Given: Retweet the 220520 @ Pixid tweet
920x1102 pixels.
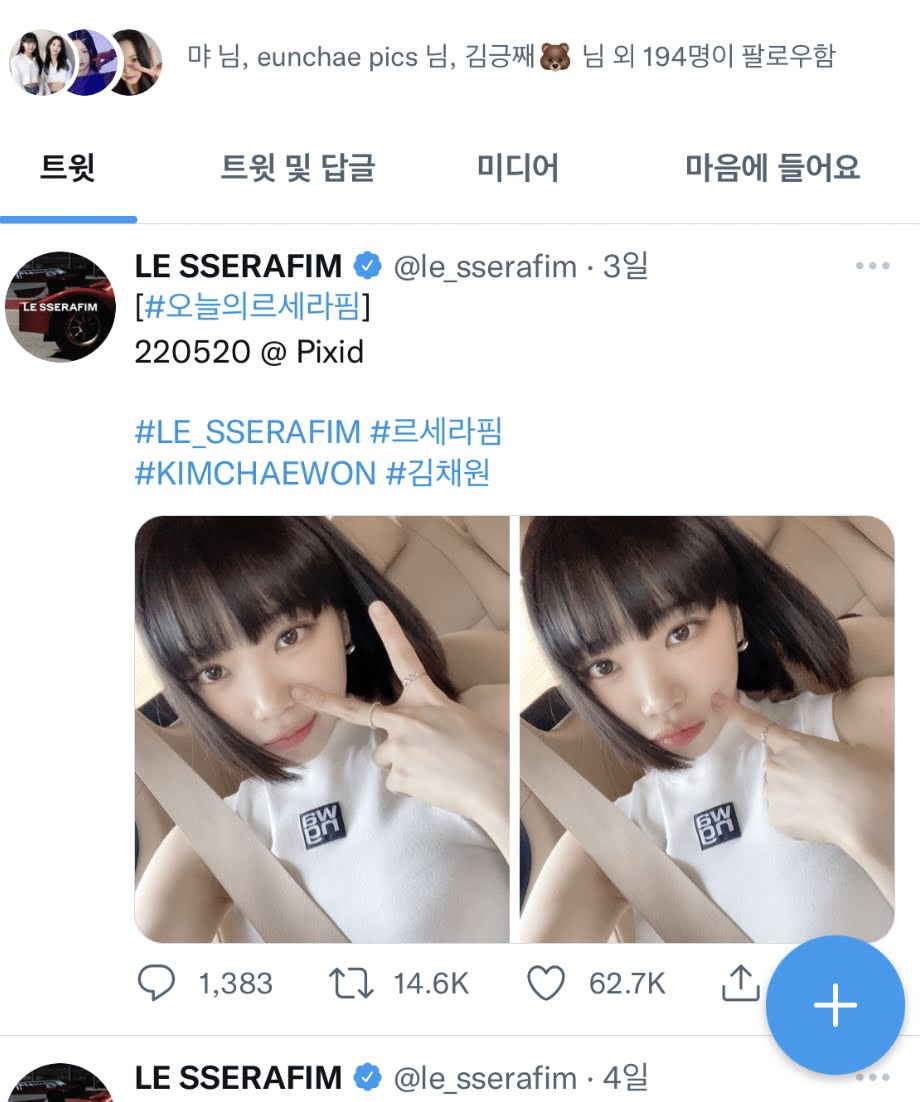Looking at the screenshot, I should (351, 983).
